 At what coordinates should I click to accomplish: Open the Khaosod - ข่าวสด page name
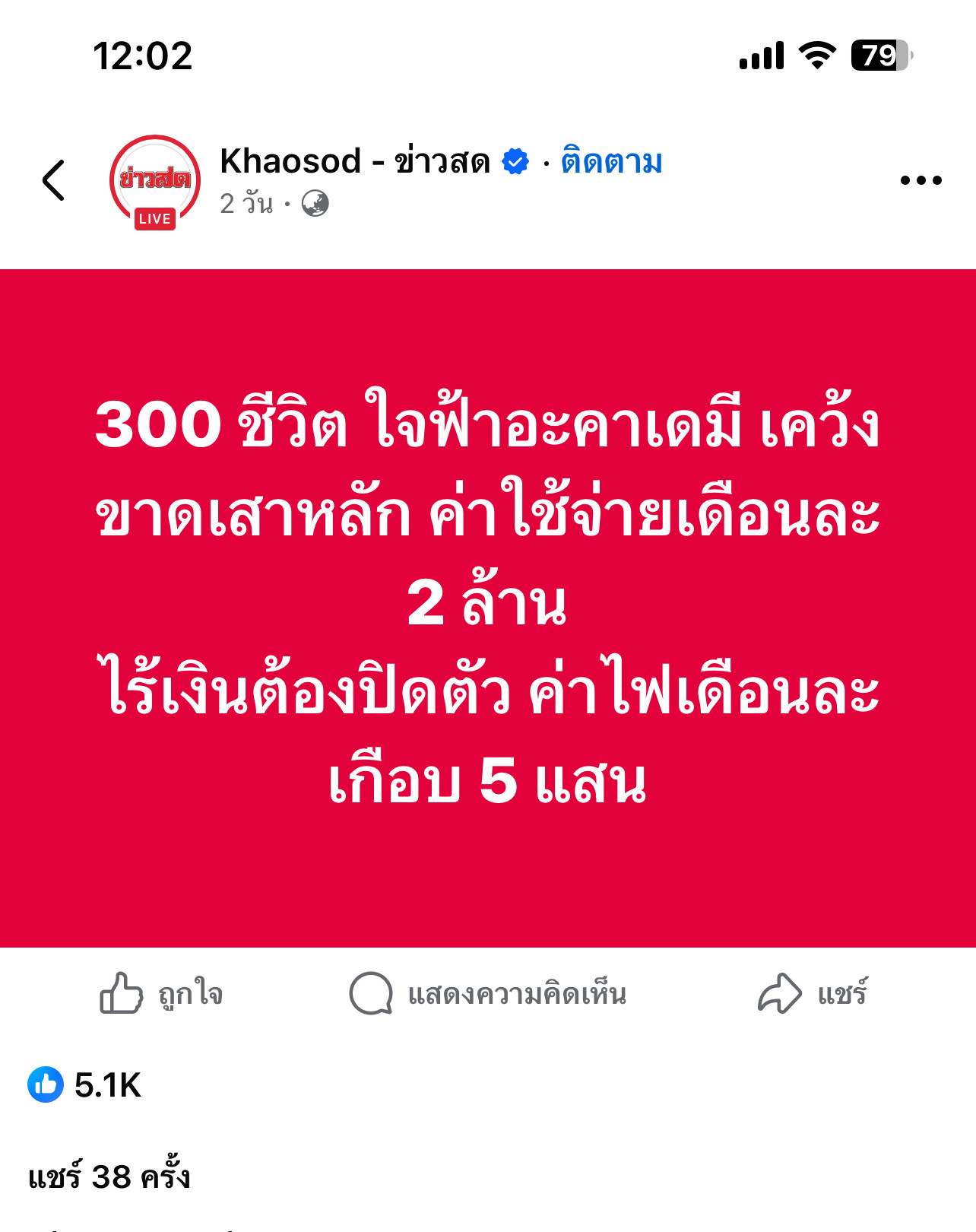(354, 161)
